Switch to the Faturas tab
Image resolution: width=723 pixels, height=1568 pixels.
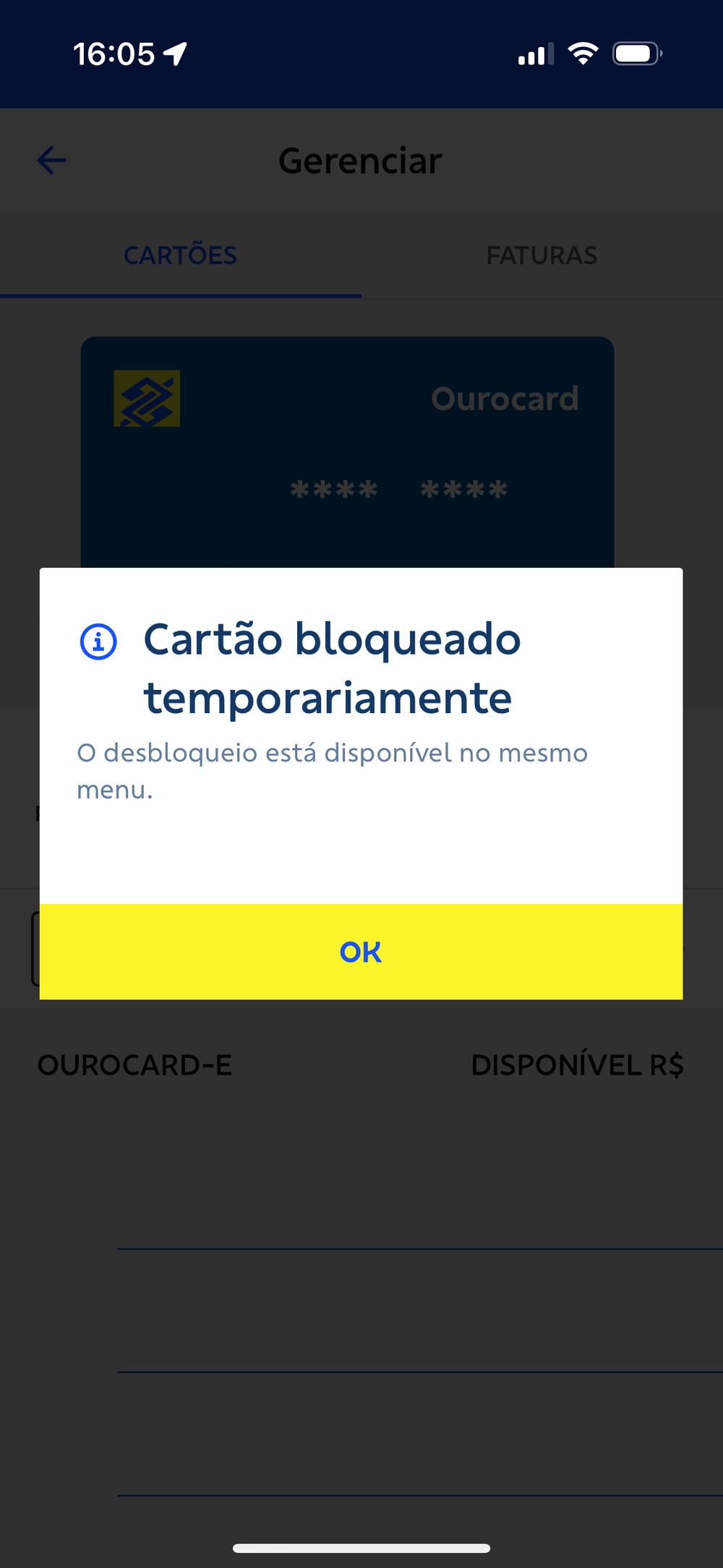pyautogui.click(x=542, y=255)
